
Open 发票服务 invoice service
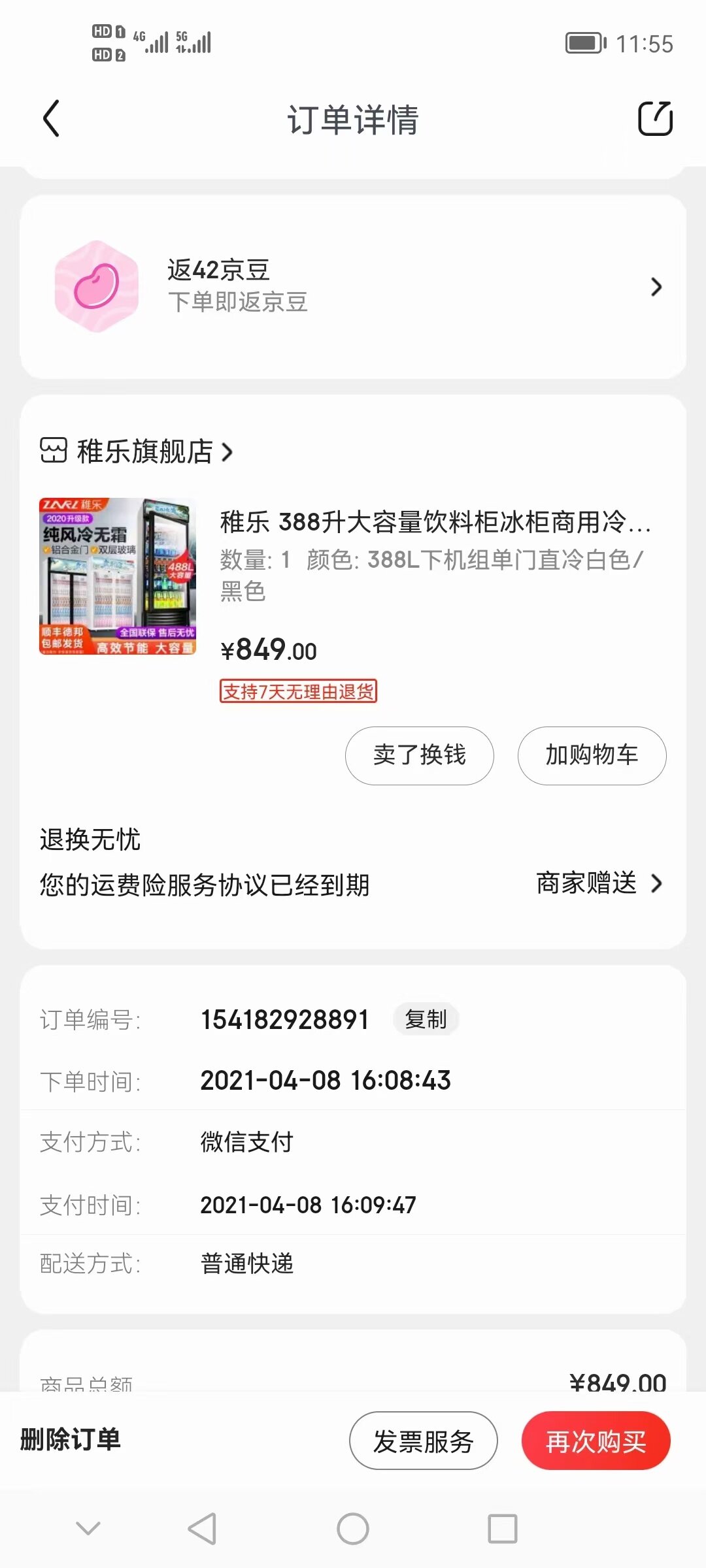coord(423,1441)
